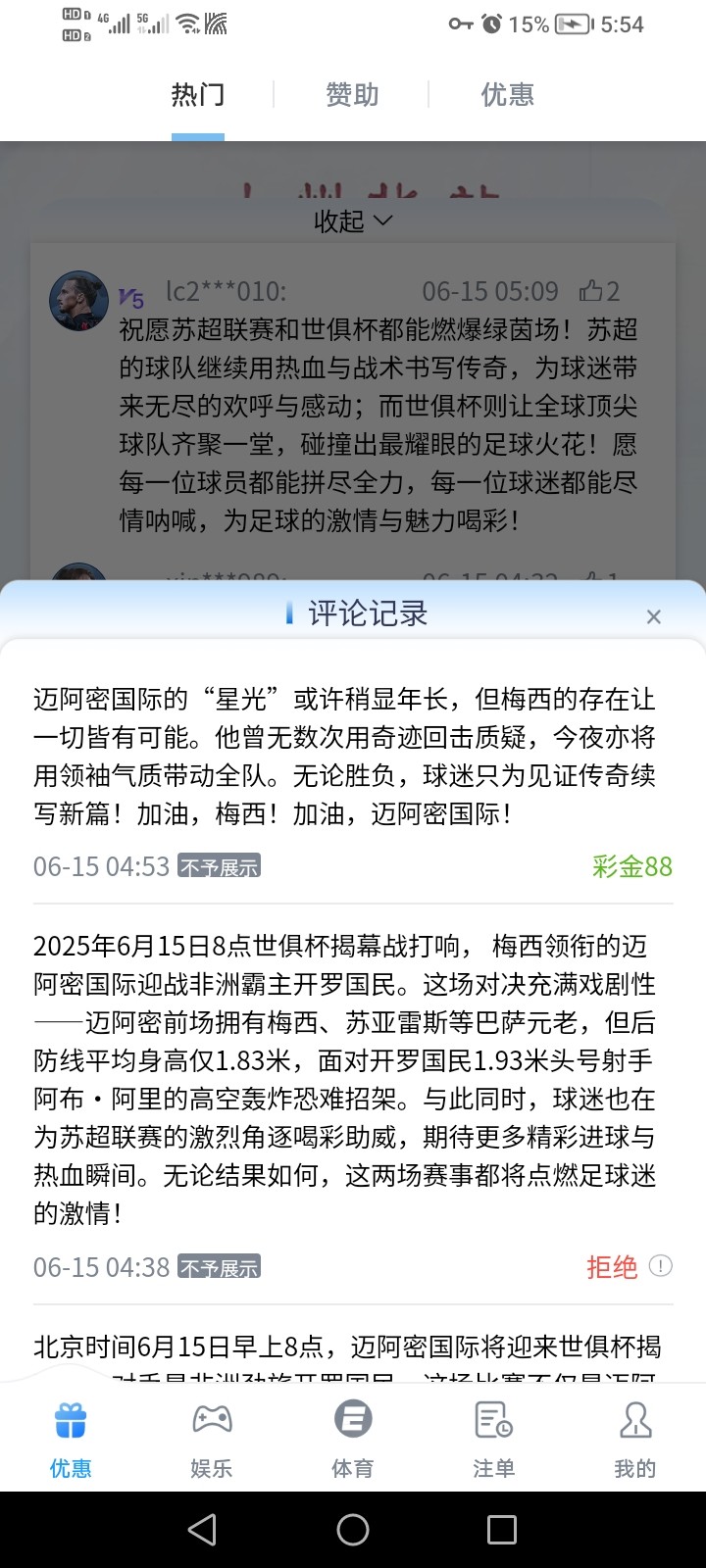Select 优惠 in the bottom navigation
The image size is (706, 1568).
click(71, 1438)
